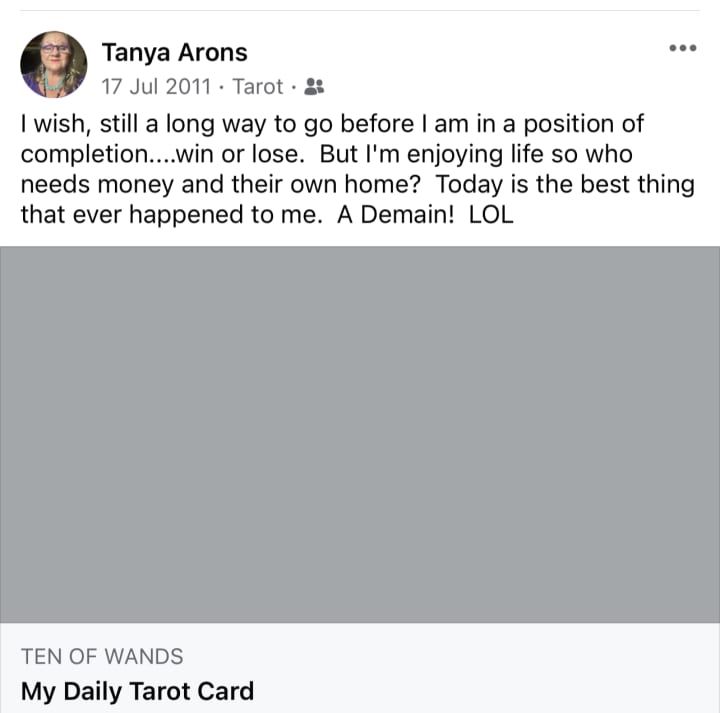Viewport: 720px width, 713px height.
Task: View Tanya Arons' profile from her name
Action: point(174,52)
